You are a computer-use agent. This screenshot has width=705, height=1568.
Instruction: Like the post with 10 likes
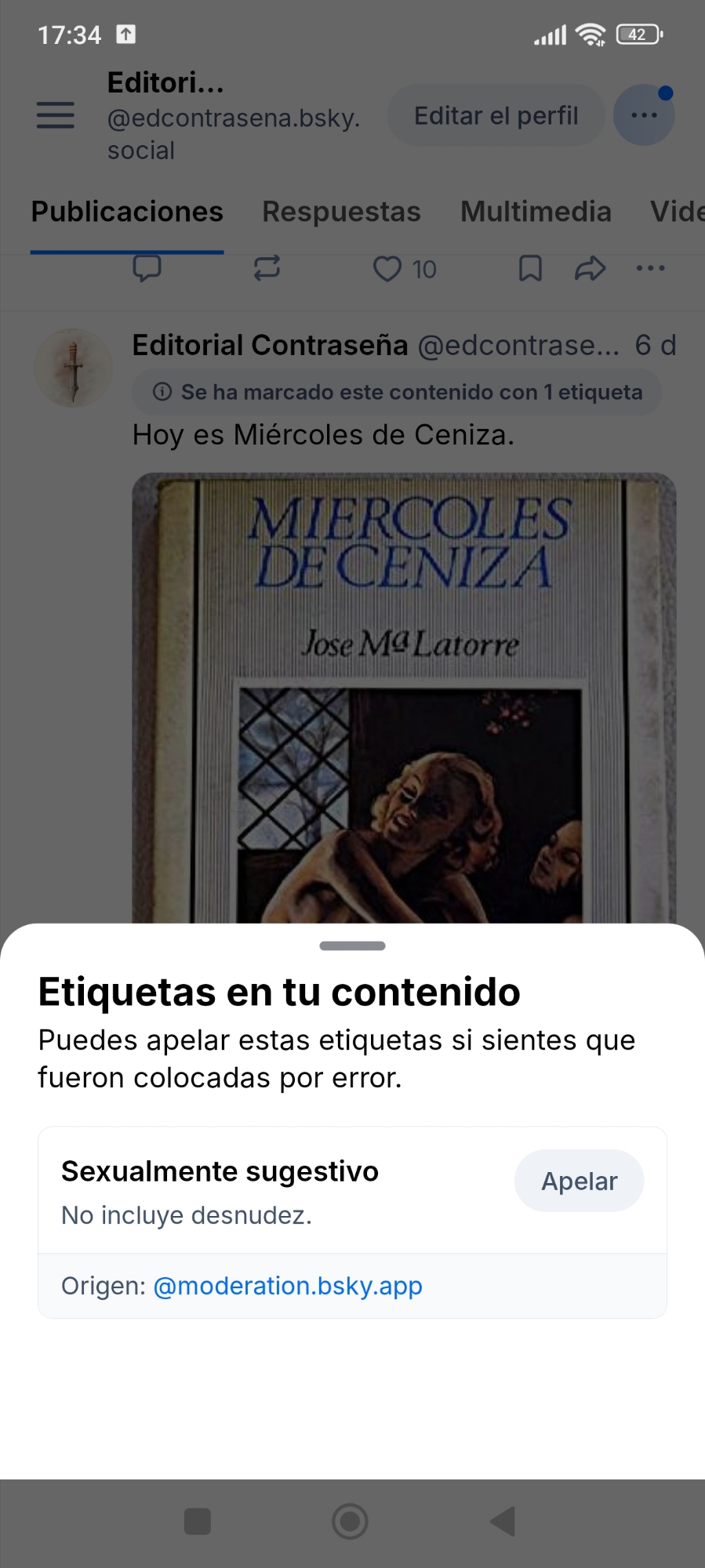[387, 269]
